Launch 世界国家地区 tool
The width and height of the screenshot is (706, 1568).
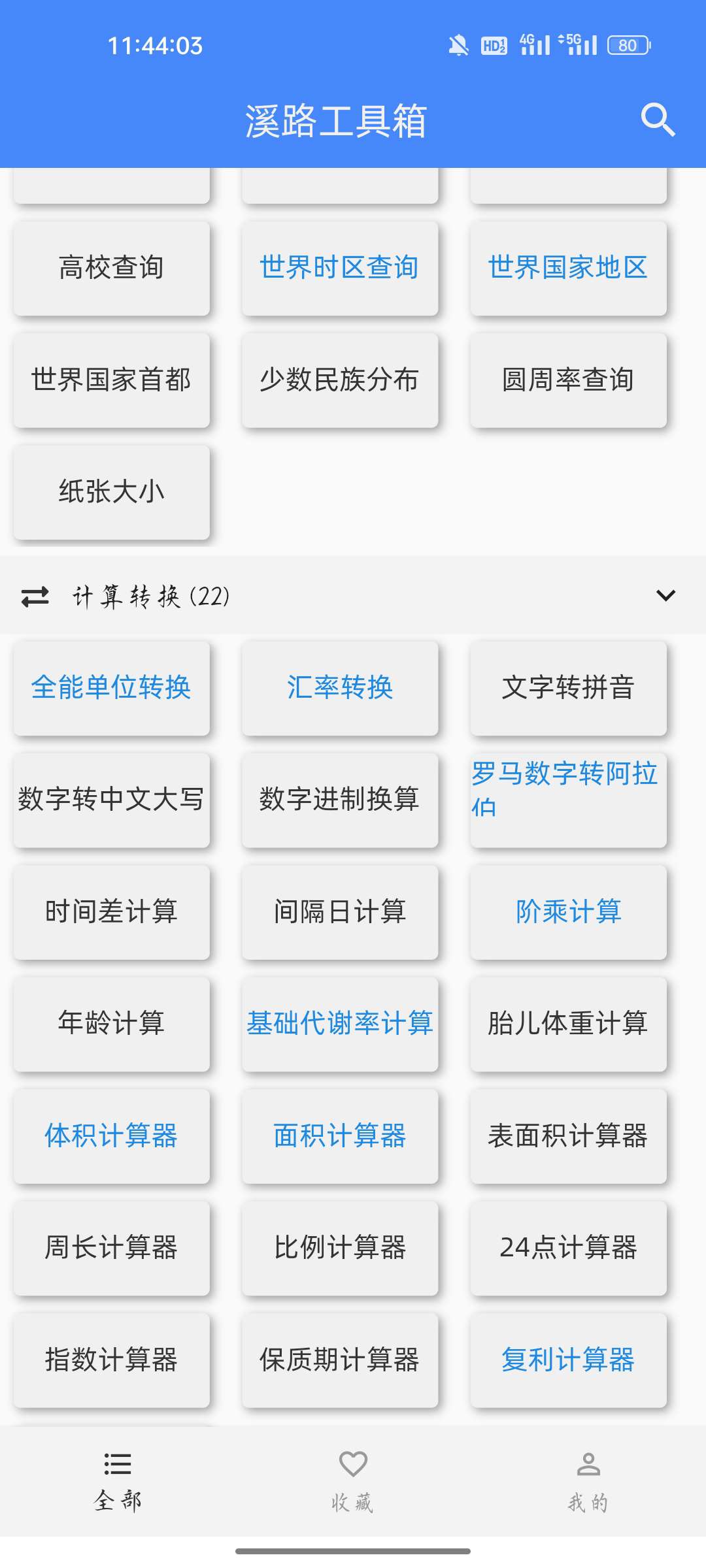568,268
